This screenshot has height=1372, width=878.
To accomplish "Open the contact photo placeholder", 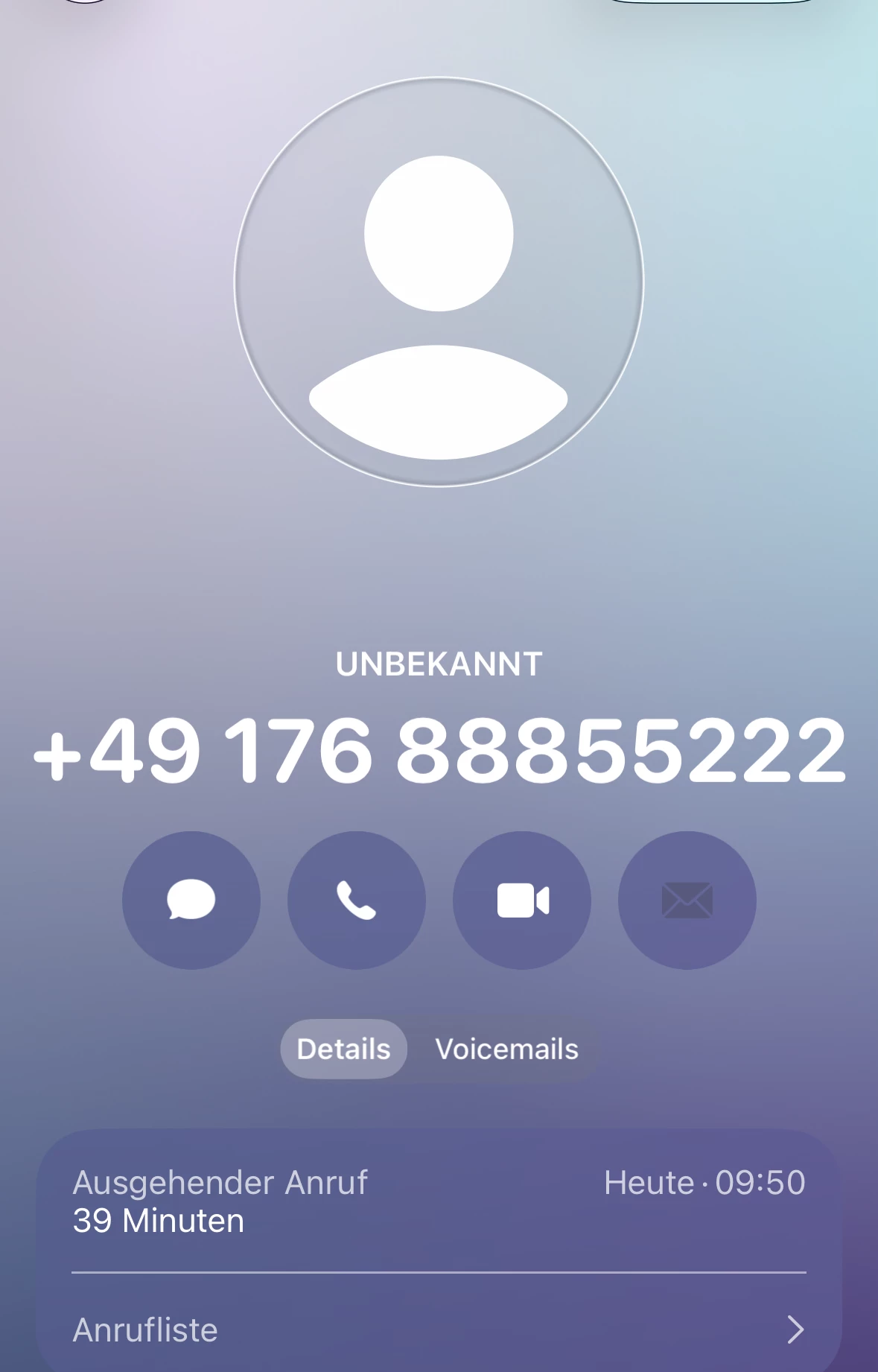I will pyautogui.click(x=439, y=282).
